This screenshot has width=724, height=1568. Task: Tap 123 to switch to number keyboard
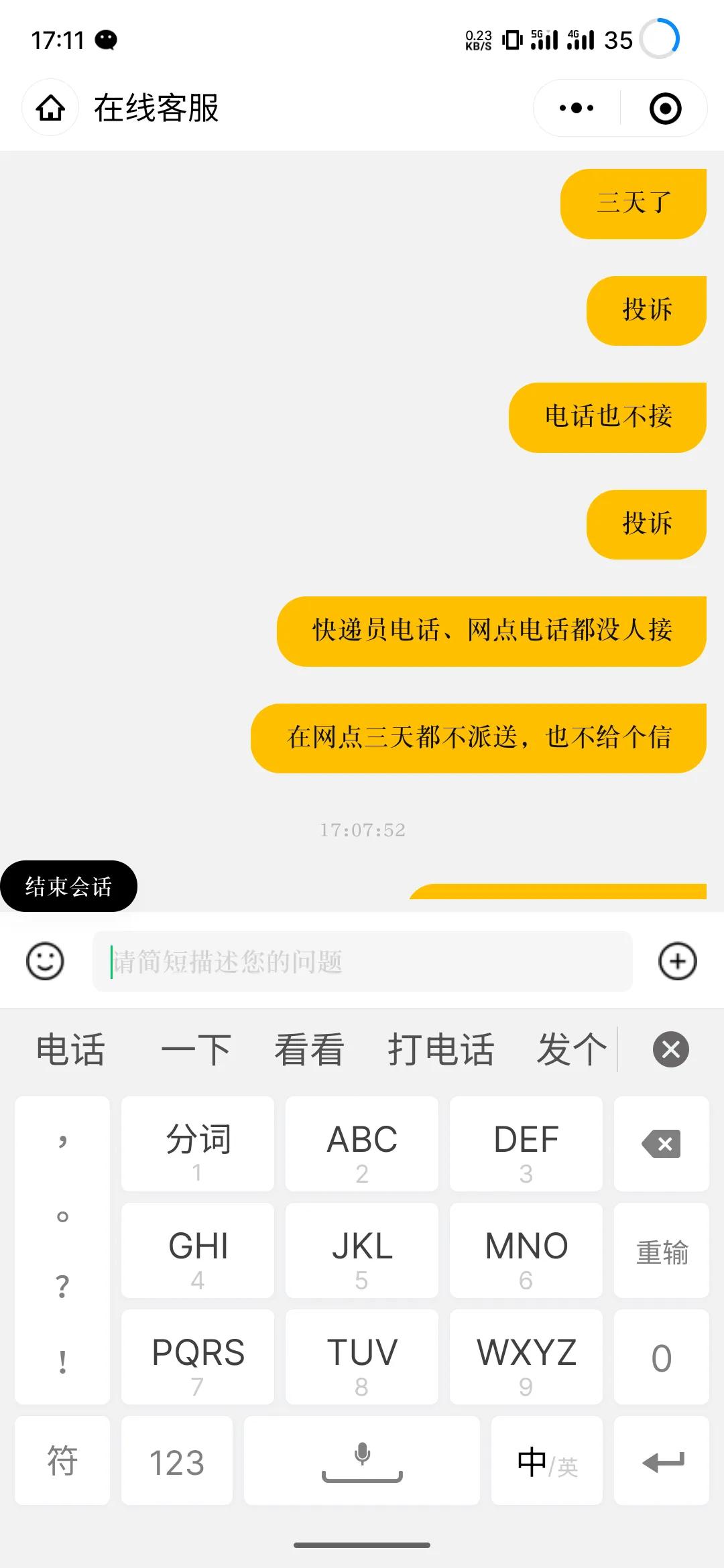[177, 1461]
